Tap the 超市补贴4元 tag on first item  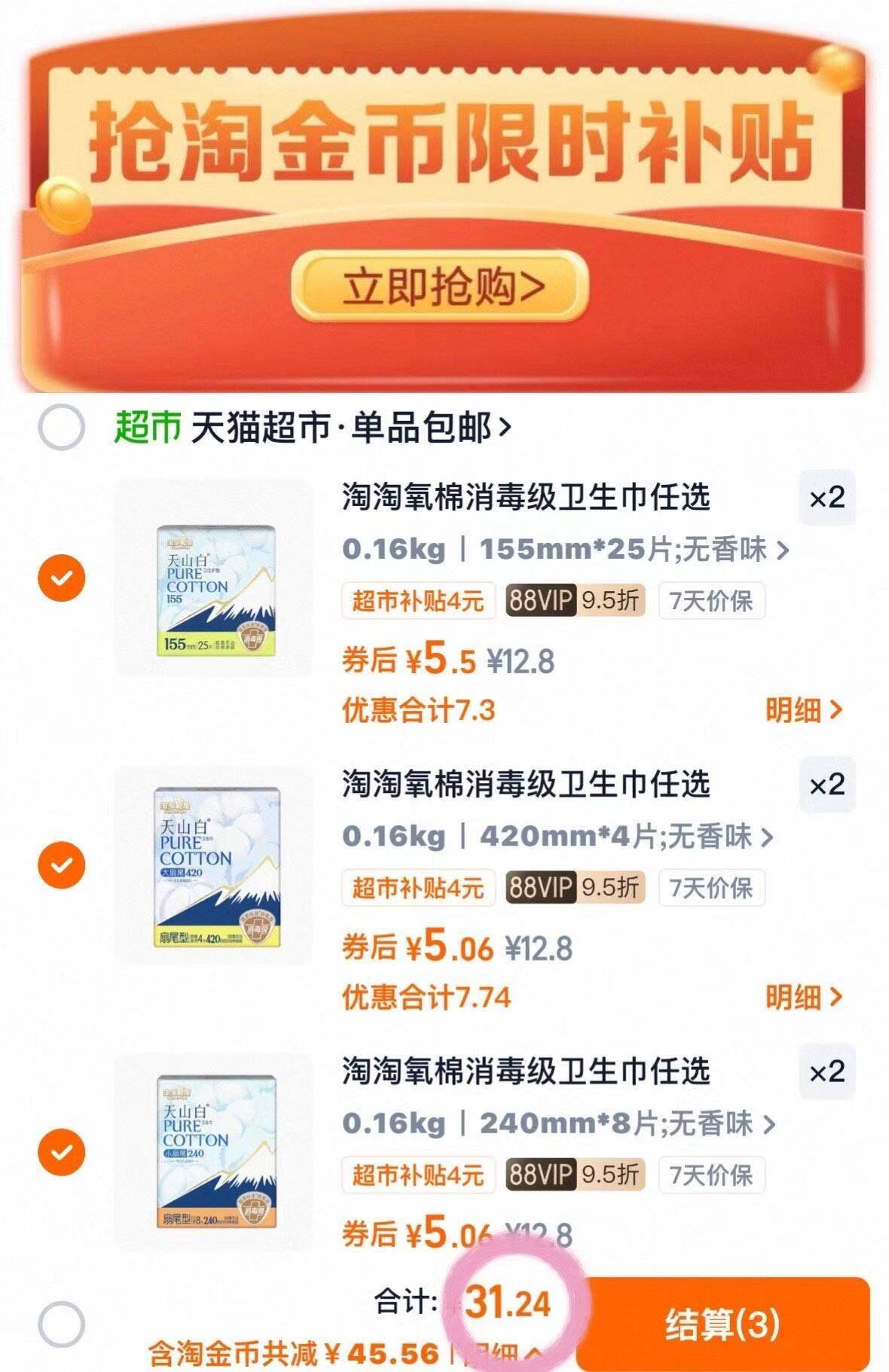coord(419,599)
